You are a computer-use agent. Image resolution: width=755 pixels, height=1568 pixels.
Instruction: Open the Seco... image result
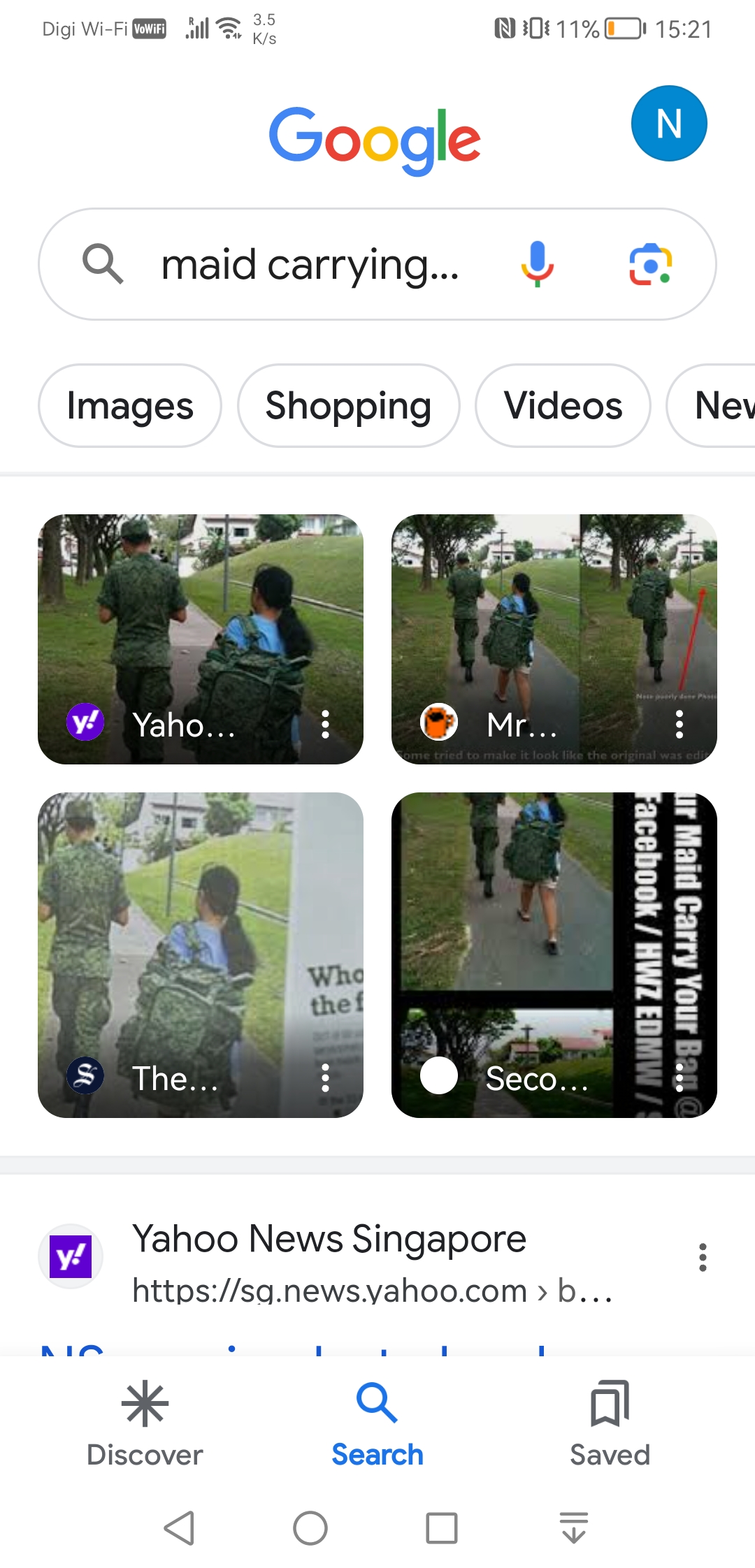[x=554, y=943]
